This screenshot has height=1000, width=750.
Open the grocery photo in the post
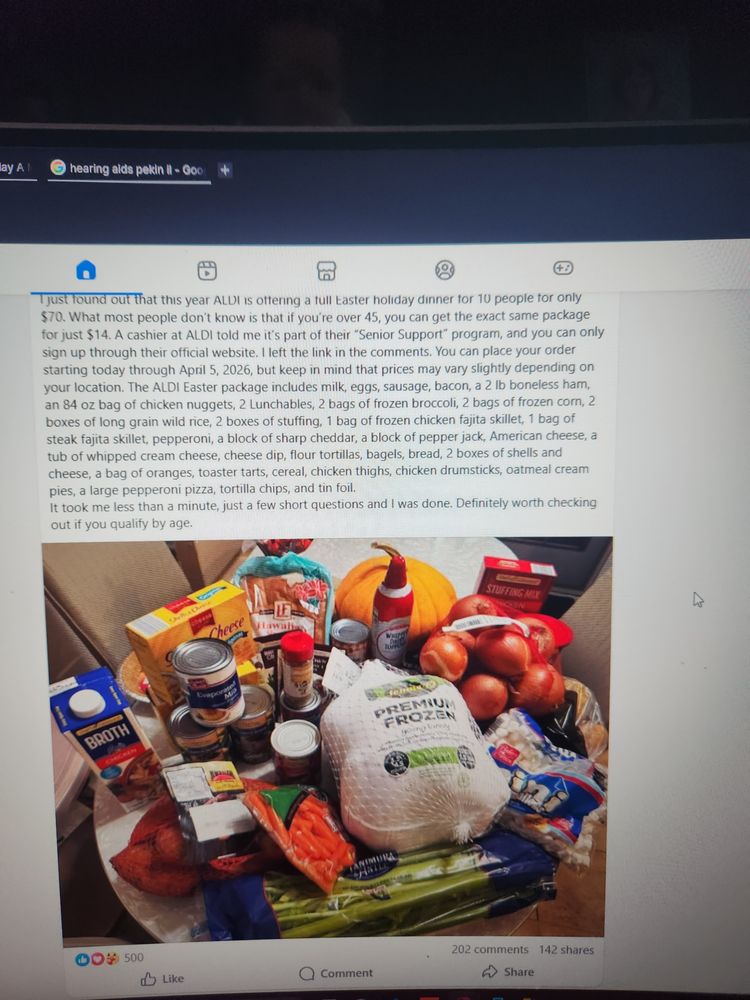(325, 740)
